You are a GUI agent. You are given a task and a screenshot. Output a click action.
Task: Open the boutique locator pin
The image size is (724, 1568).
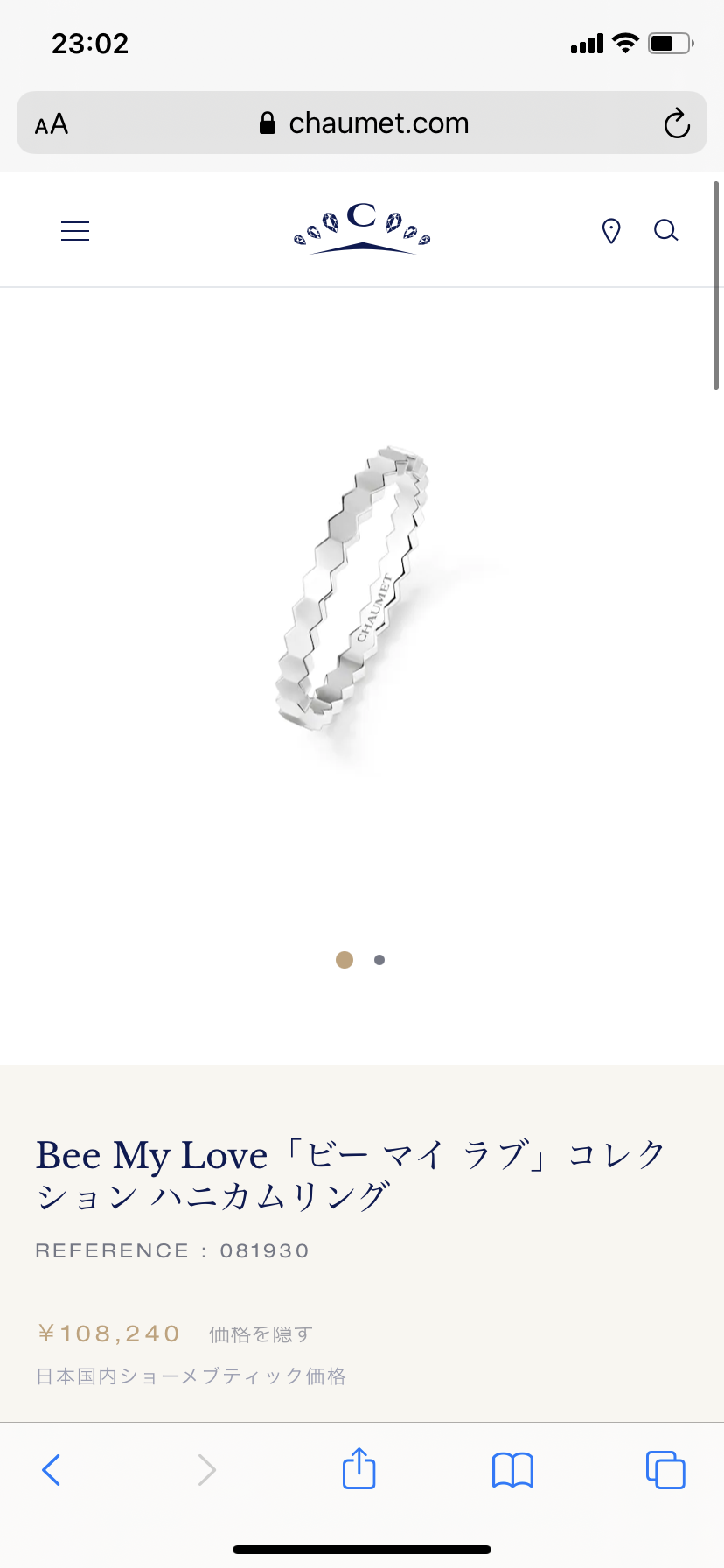click(611, 231)
